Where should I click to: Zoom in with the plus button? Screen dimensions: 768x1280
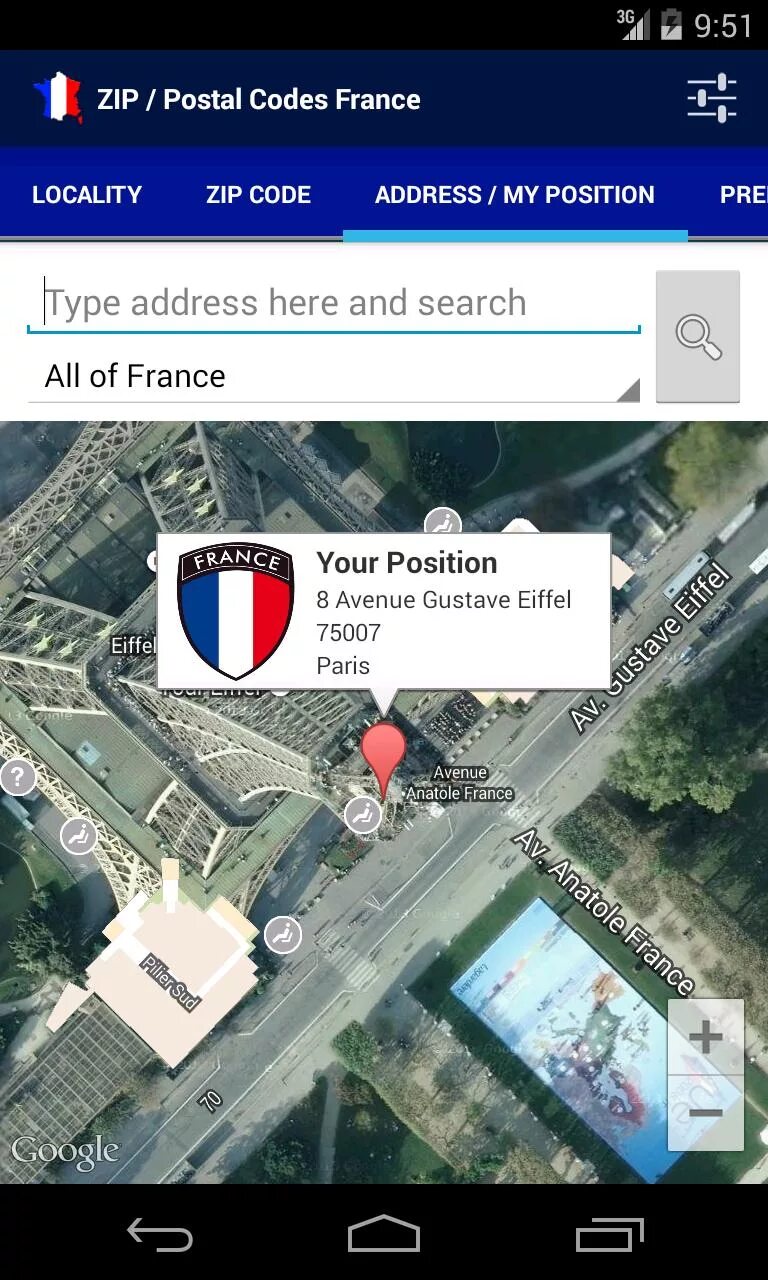pyautogui.click(x=706, y=1037)
